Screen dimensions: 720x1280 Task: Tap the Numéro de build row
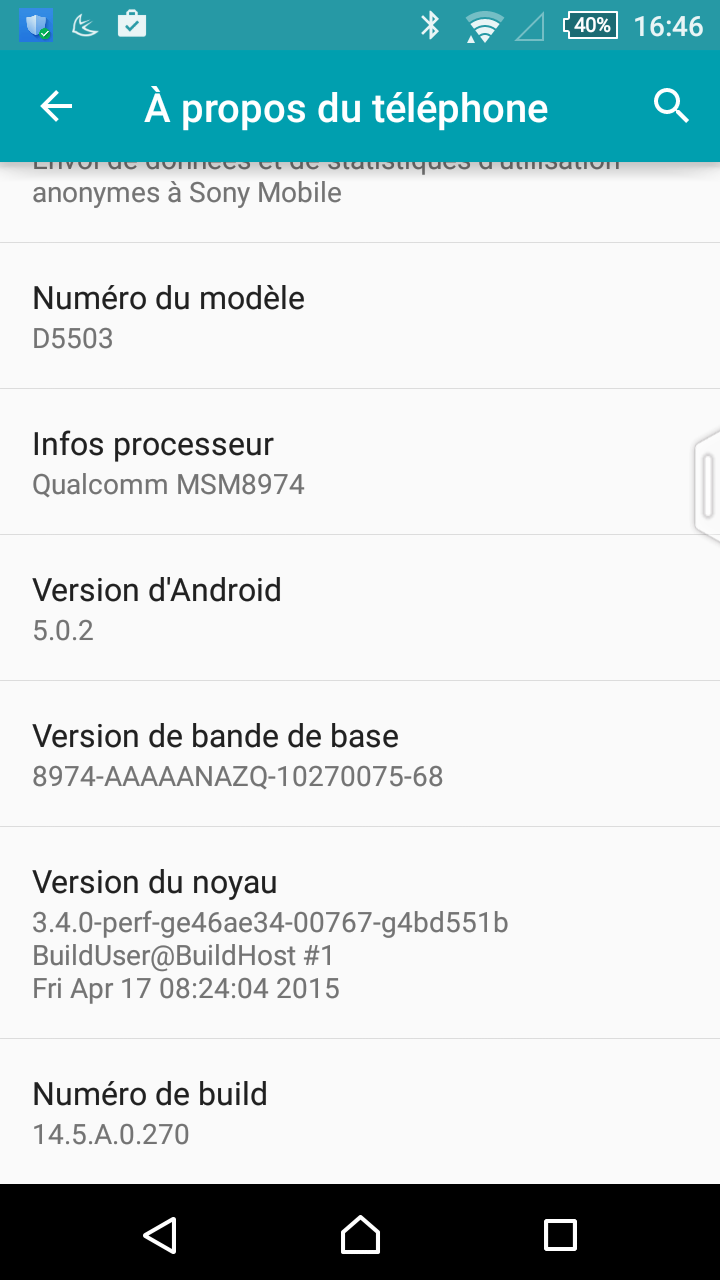click(x=360, y=1112)
